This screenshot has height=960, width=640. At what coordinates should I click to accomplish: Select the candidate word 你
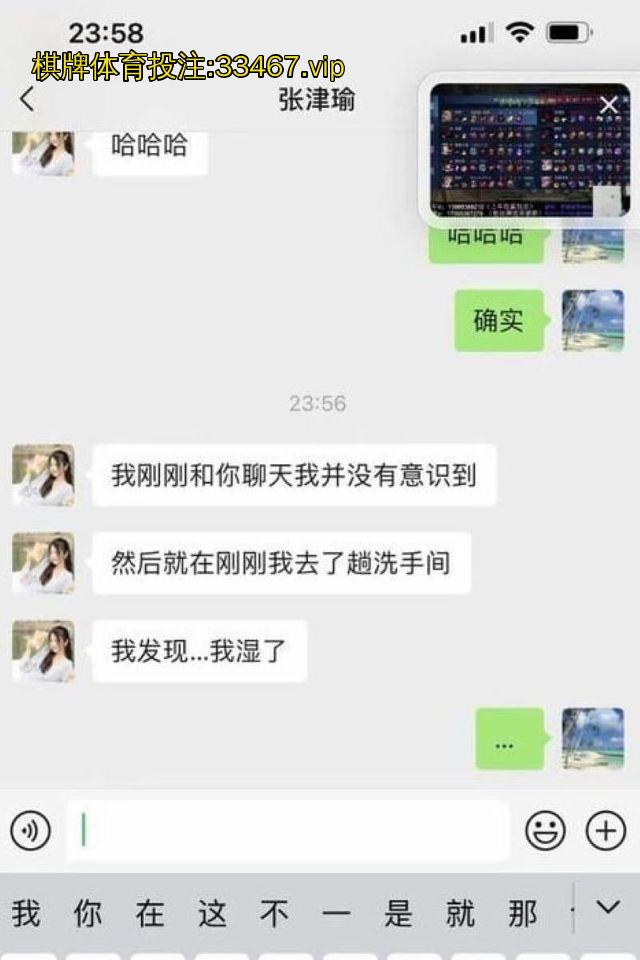pos(88,913)
